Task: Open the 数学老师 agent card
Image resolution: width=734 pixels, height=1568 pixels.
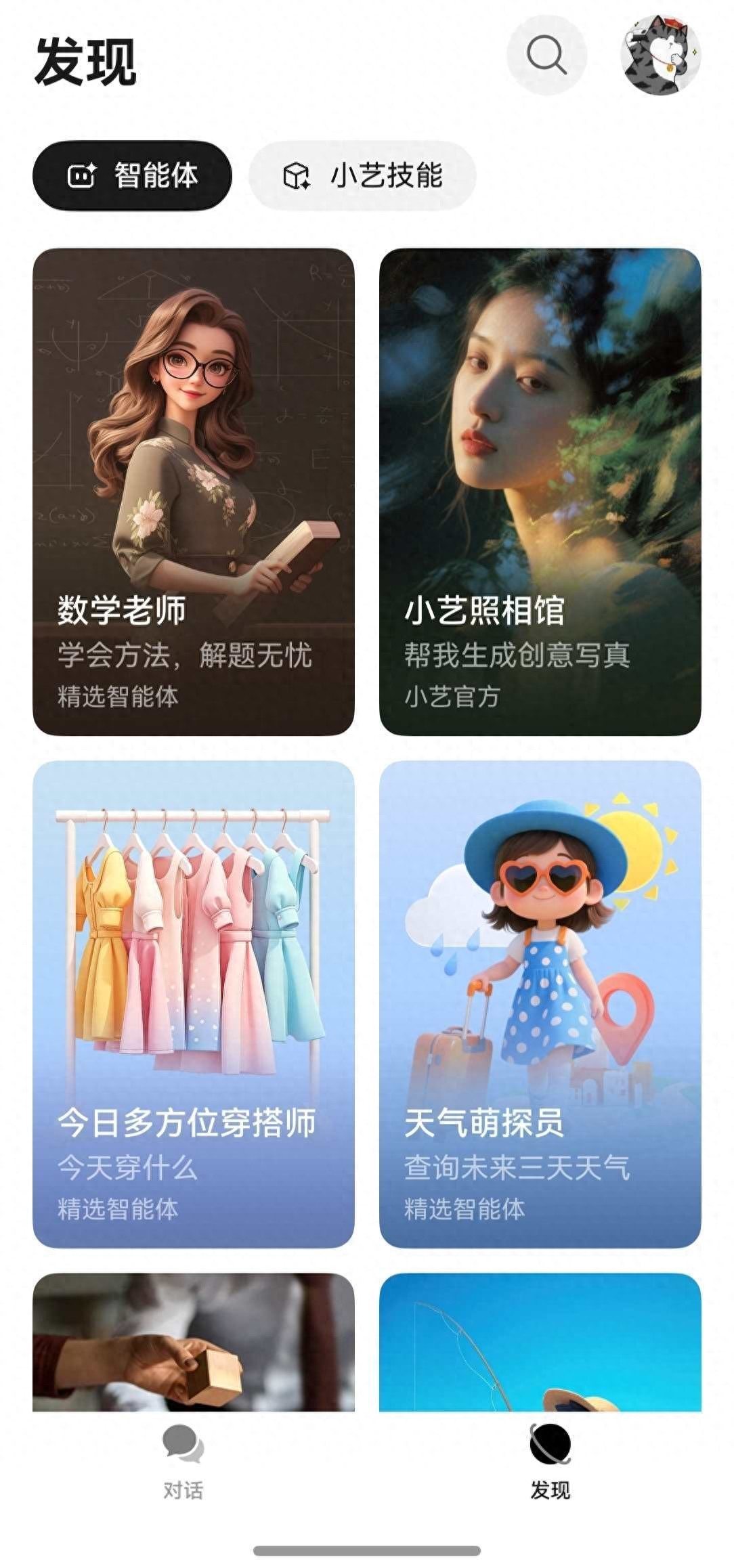Action: tap(194, 492)
